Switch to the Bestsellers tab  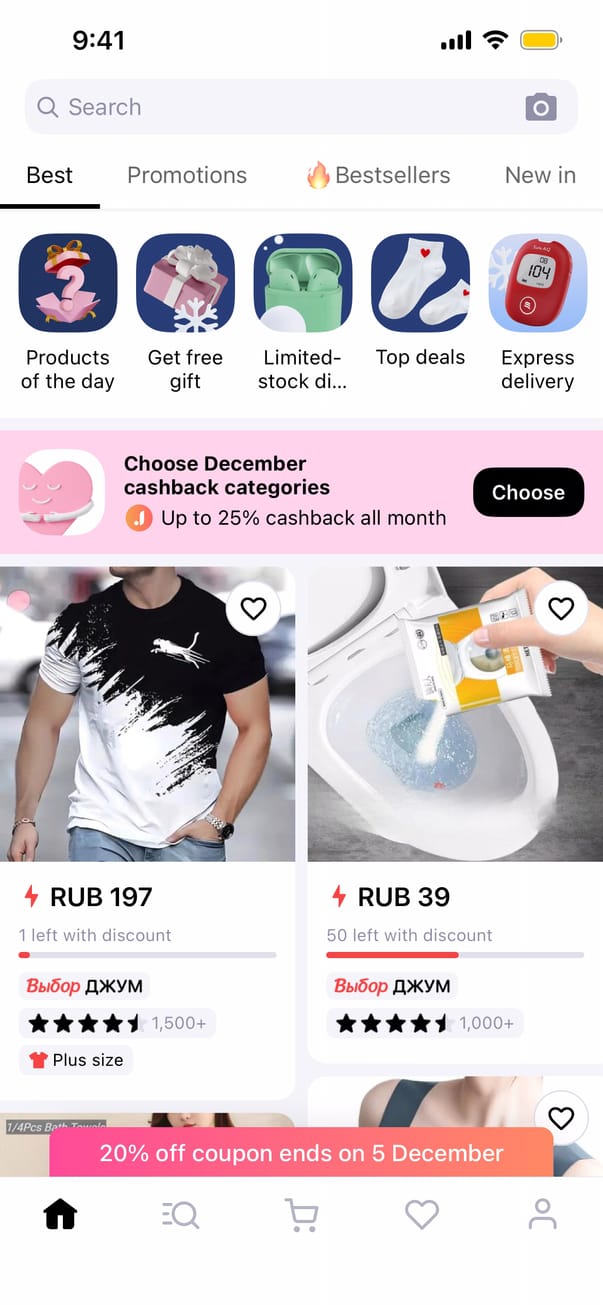(378, 175)
